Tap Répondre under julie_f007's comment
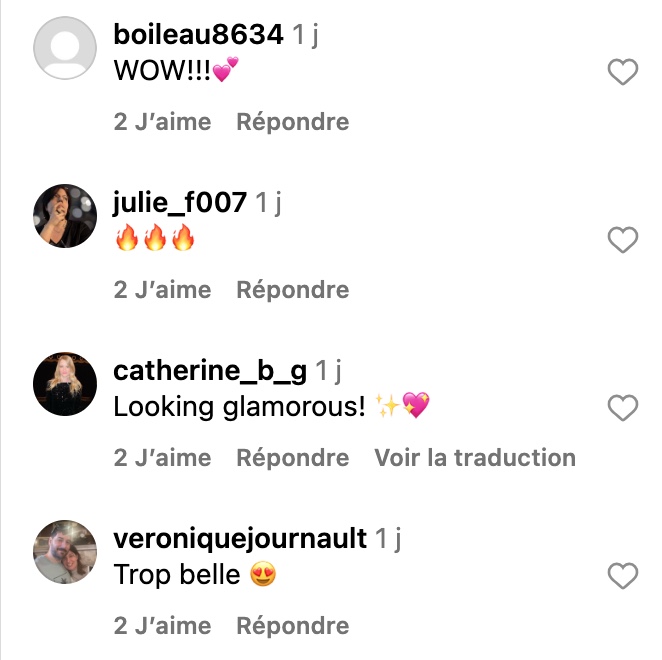This screenshot has height=660, width=662. (292, 290)
